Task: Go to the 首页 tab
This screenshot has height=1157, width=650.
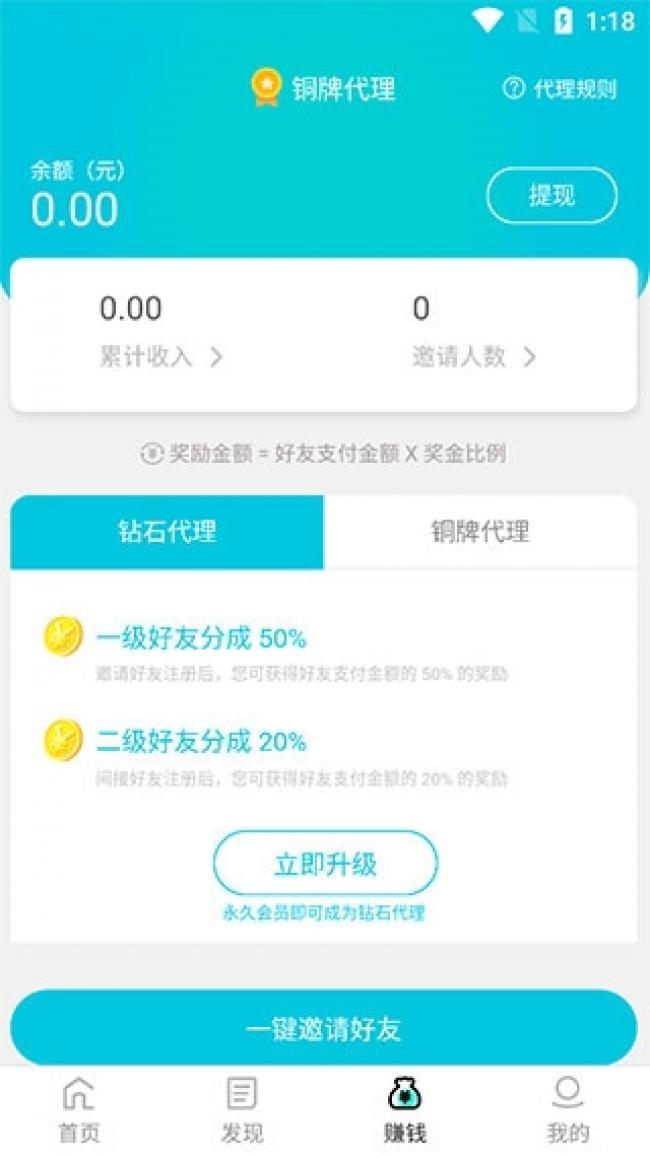Action: [x=80, y=1111]
